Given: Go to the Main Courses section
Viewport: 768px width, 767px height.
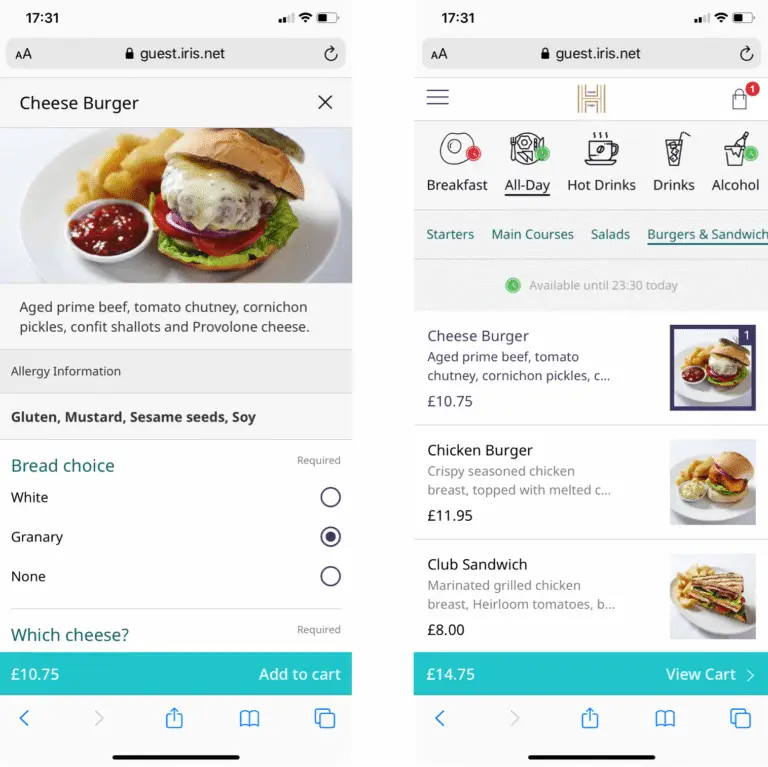Looking at the screenshot, I should click(532, 234).
